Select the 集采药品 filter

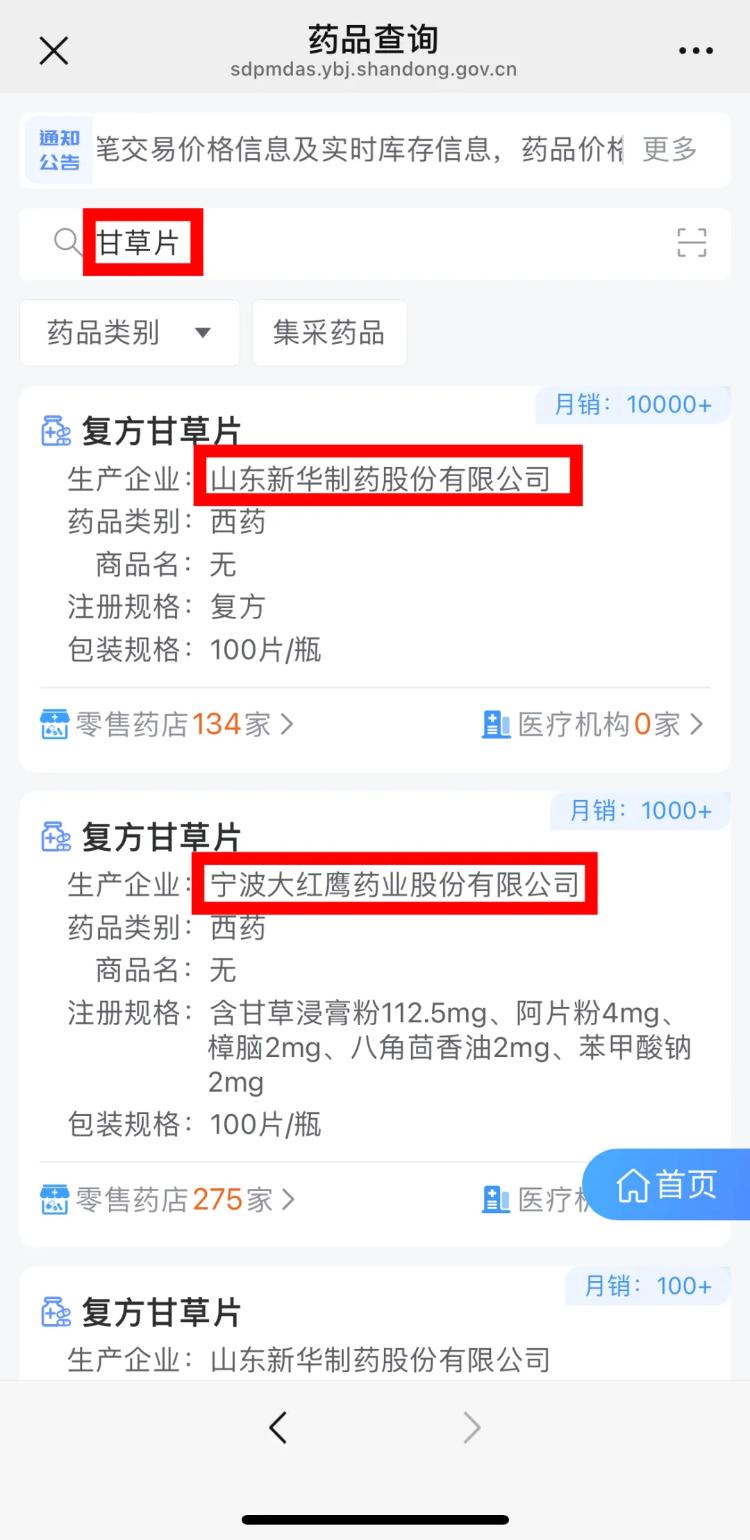329,333
